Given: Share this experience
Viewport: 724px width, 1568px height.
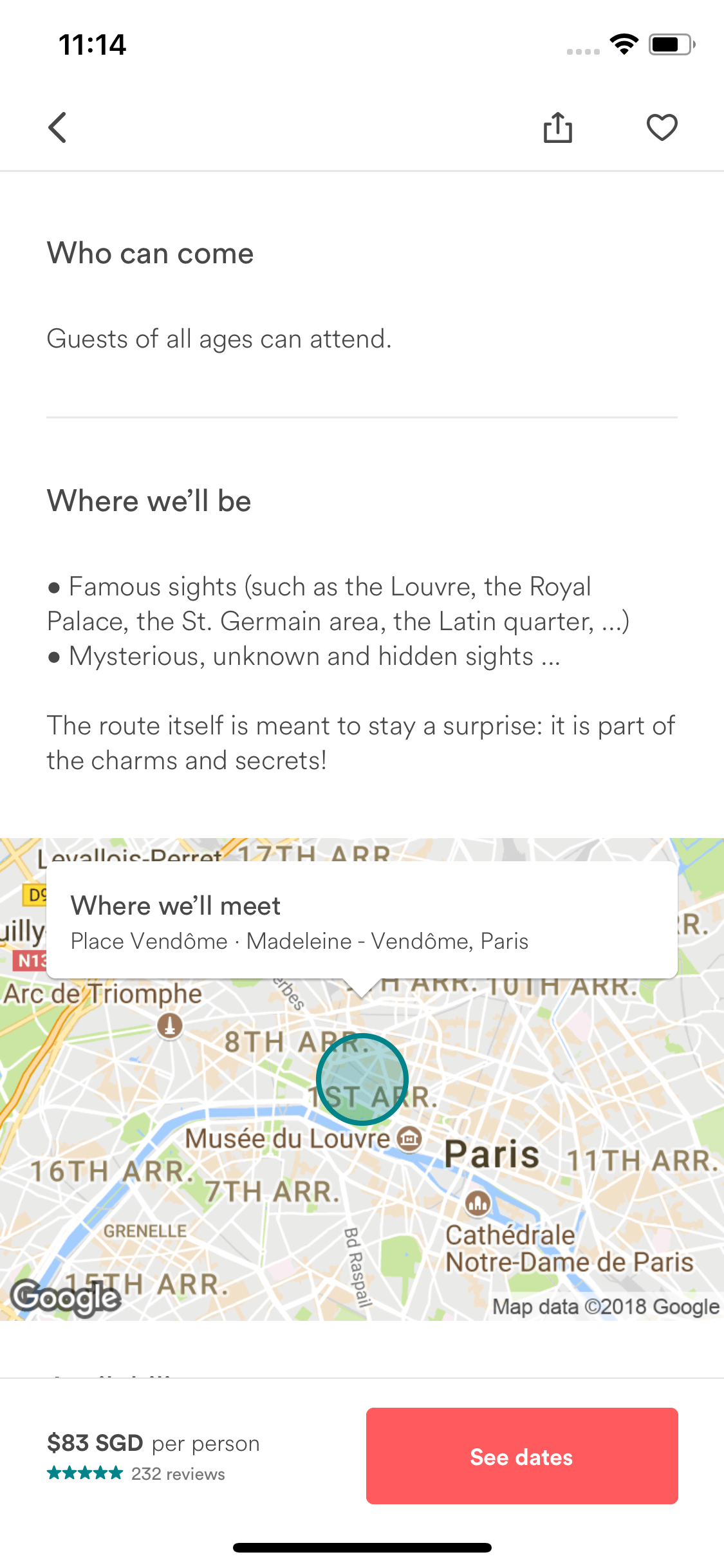Looking at the screenshot, I should point(557,127).
